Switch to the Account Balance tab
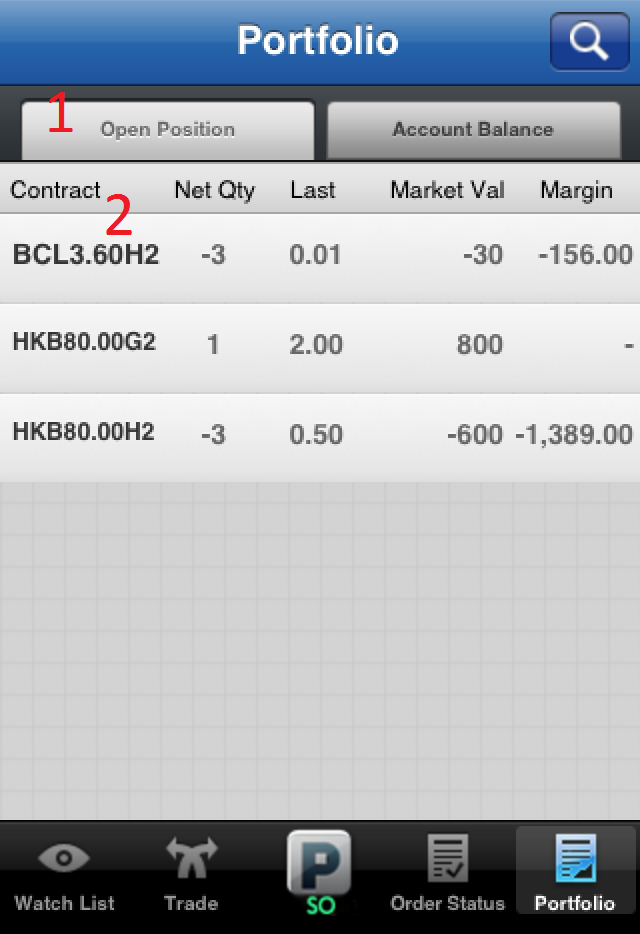Viewport: 640px width, 934px height. coord(473,130)
